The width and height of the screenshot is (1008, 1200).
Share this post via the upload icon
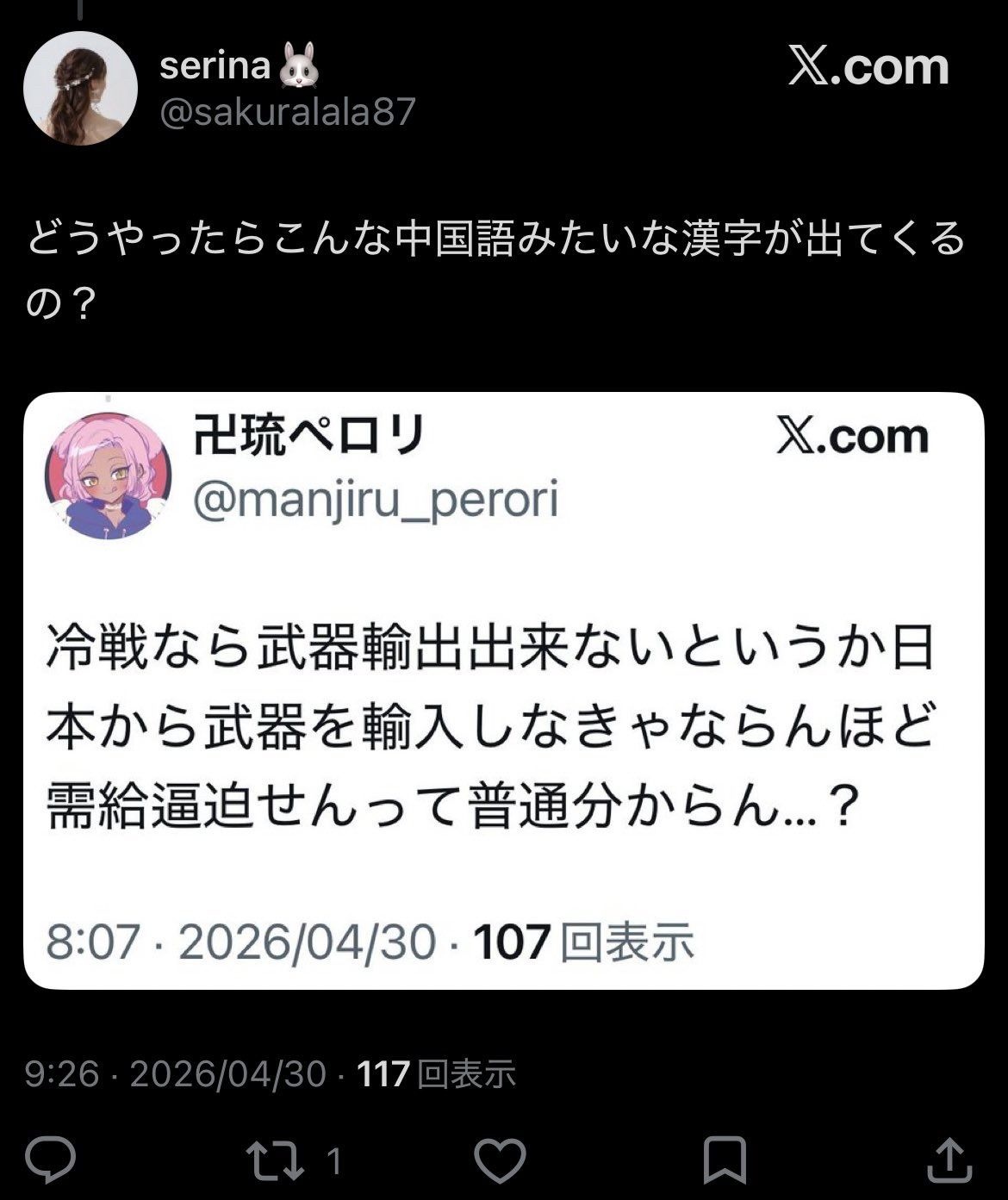pos(949,1160)
